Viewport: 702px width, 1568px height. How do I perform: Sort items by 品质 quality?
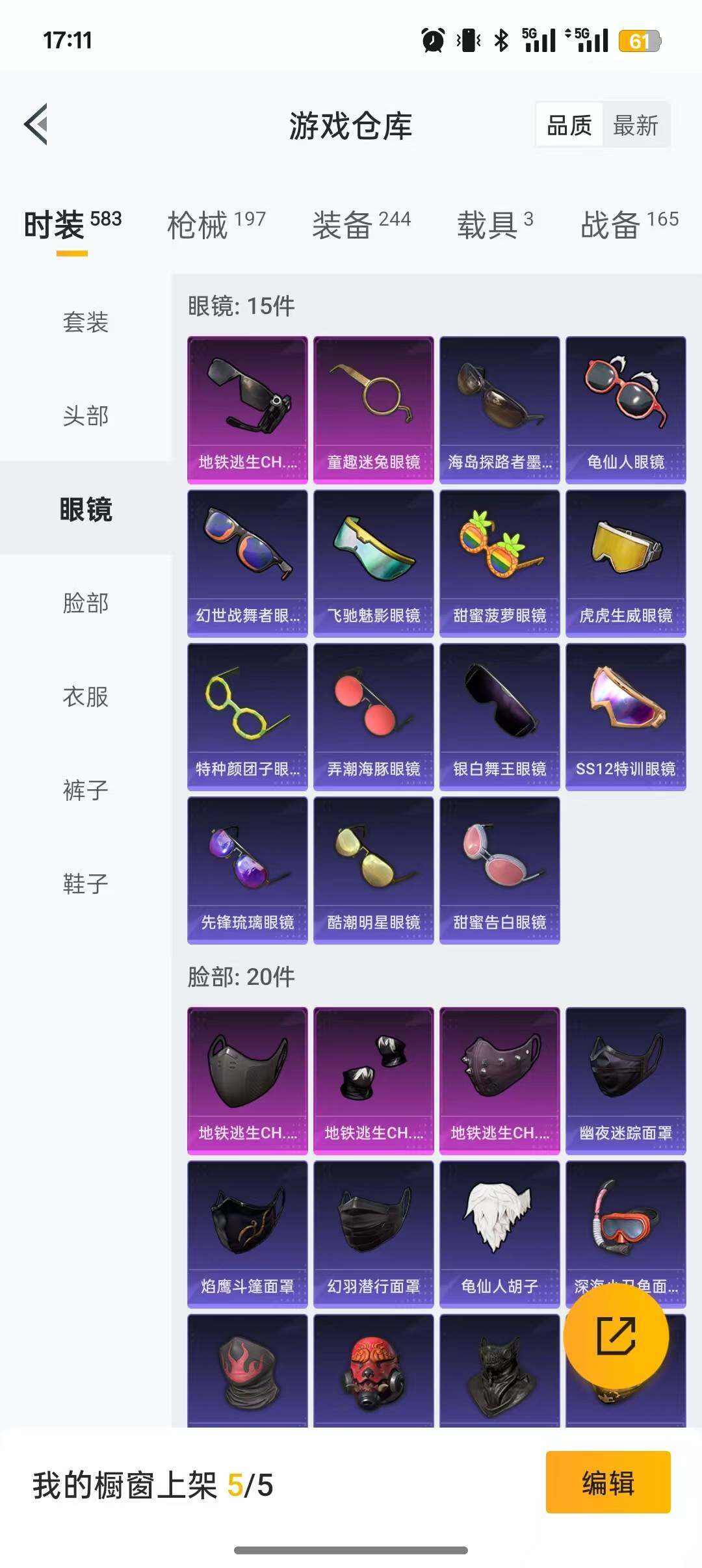569,125
